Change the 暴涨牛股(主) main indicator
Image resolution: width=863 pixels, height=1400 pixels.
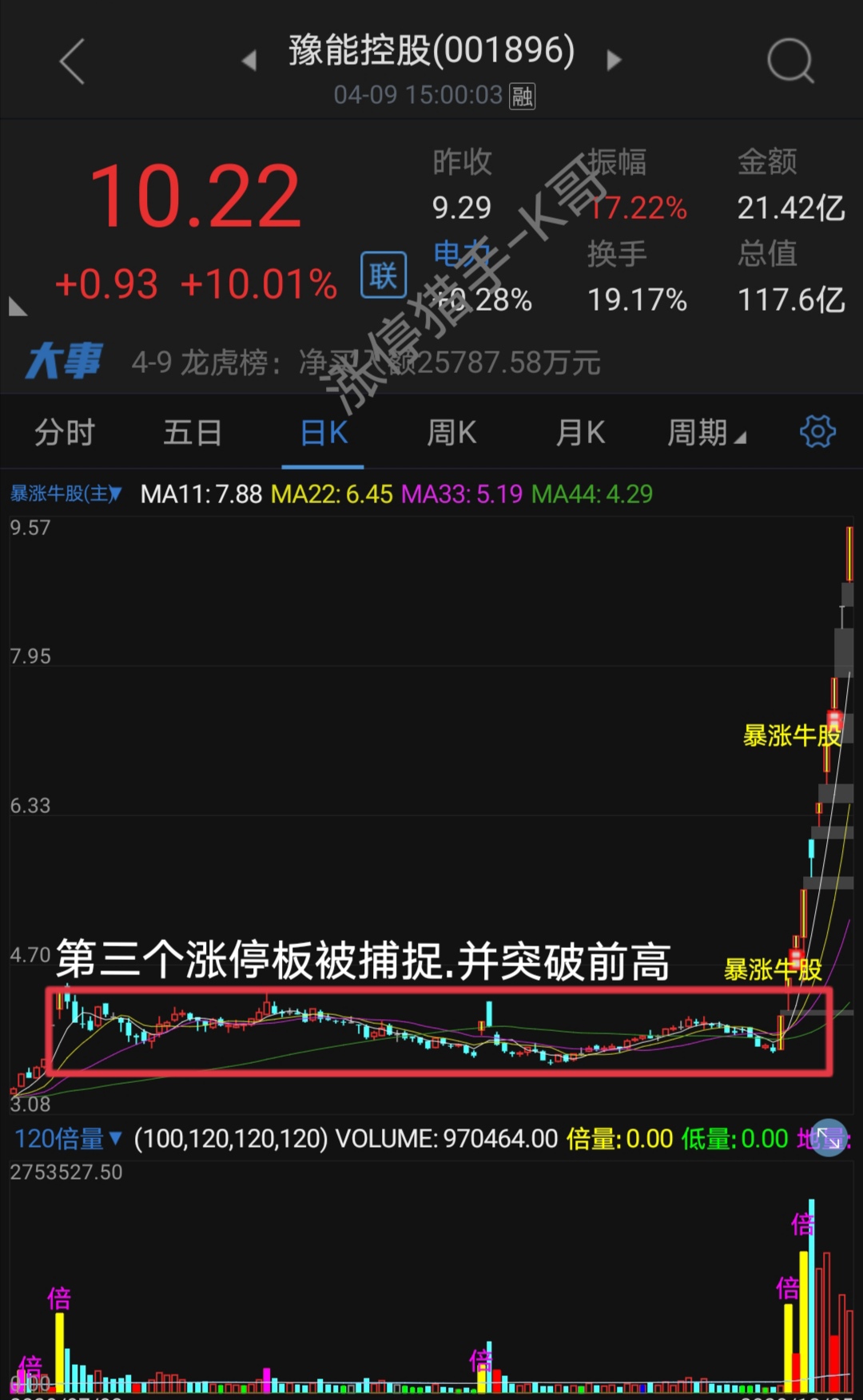(x=66, y=494)
